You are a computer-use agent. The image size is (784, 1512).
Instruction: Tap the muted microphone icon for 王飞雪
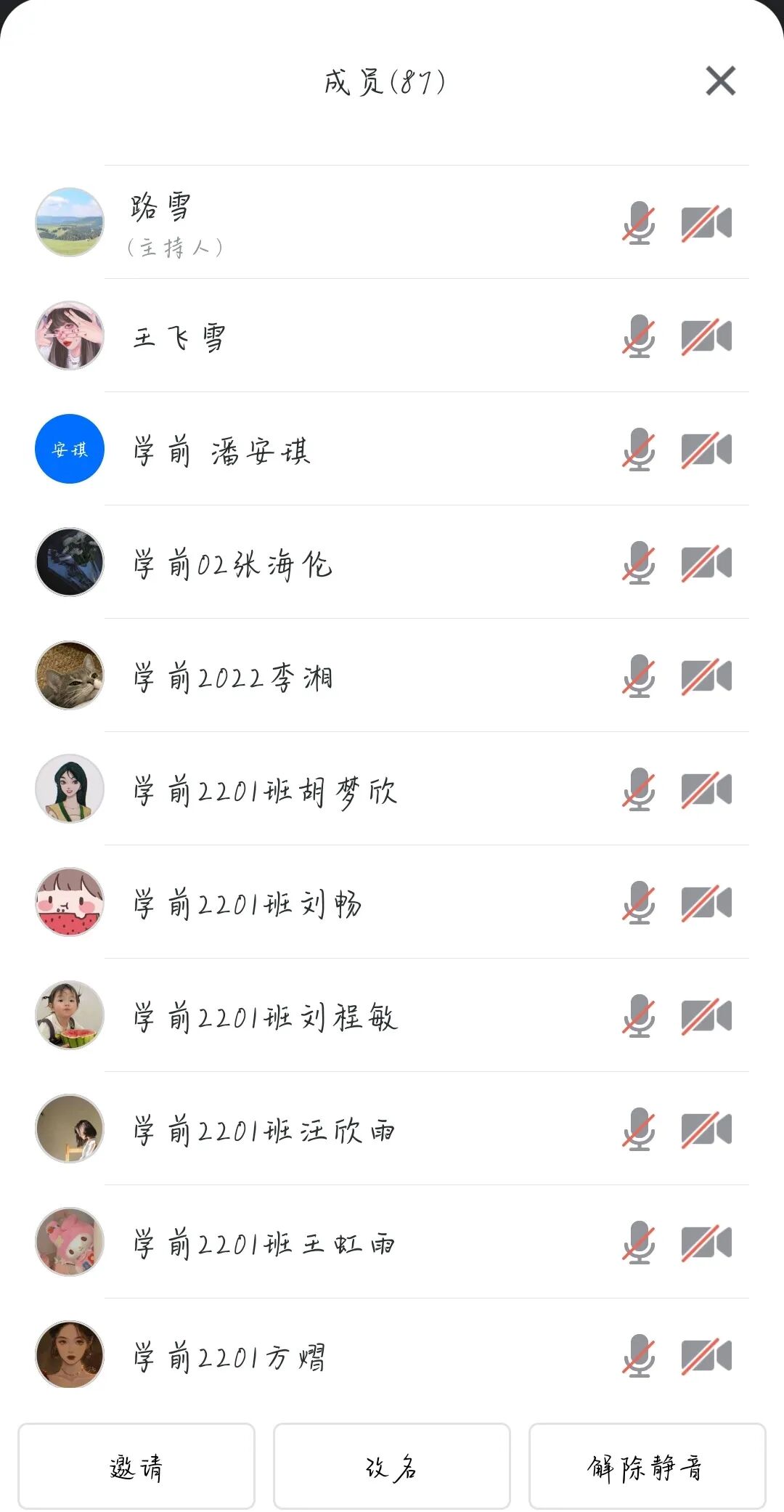(639, 336)
